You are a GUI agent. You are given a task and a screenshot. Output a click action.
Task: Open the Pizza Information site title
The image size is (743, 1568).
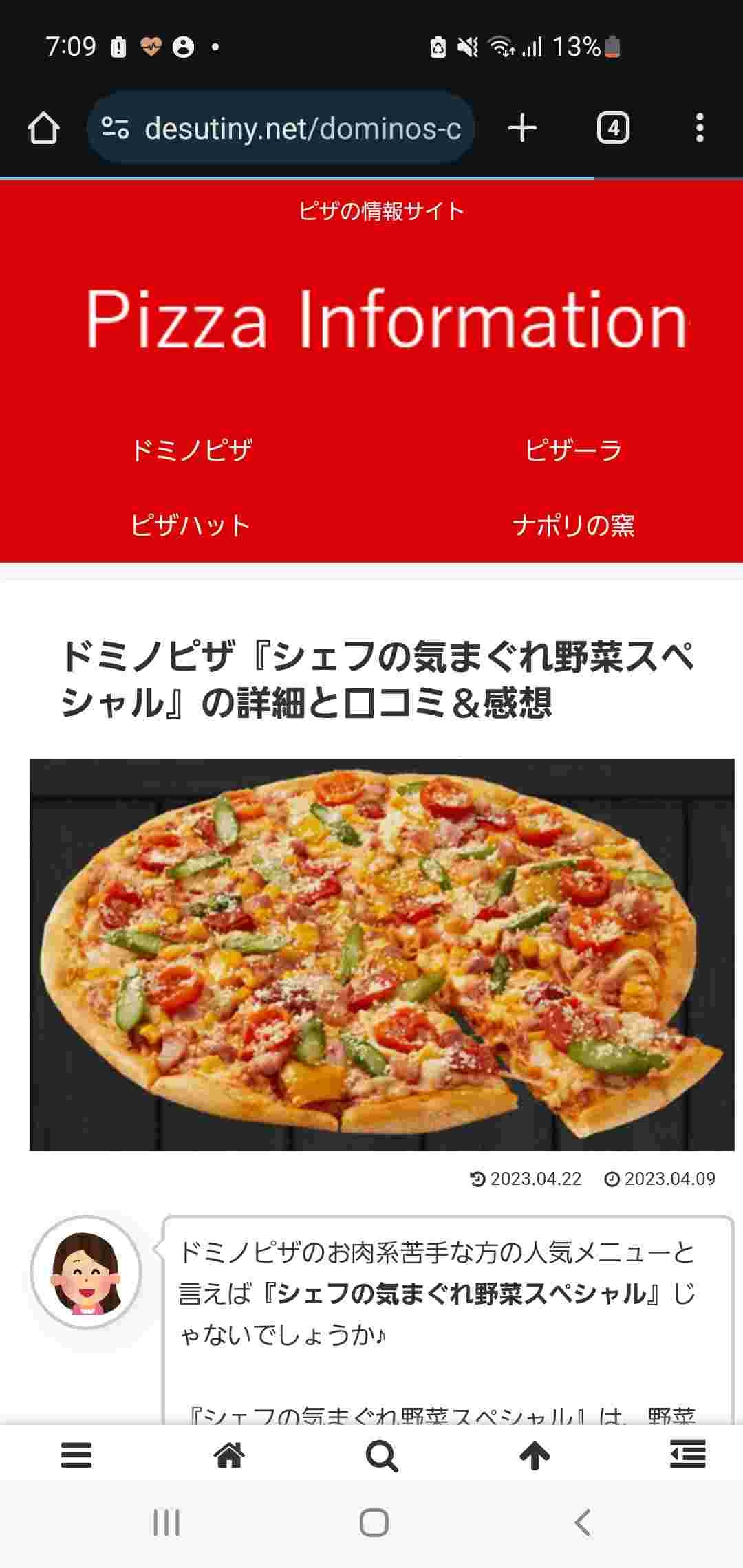tap(385, 320)
